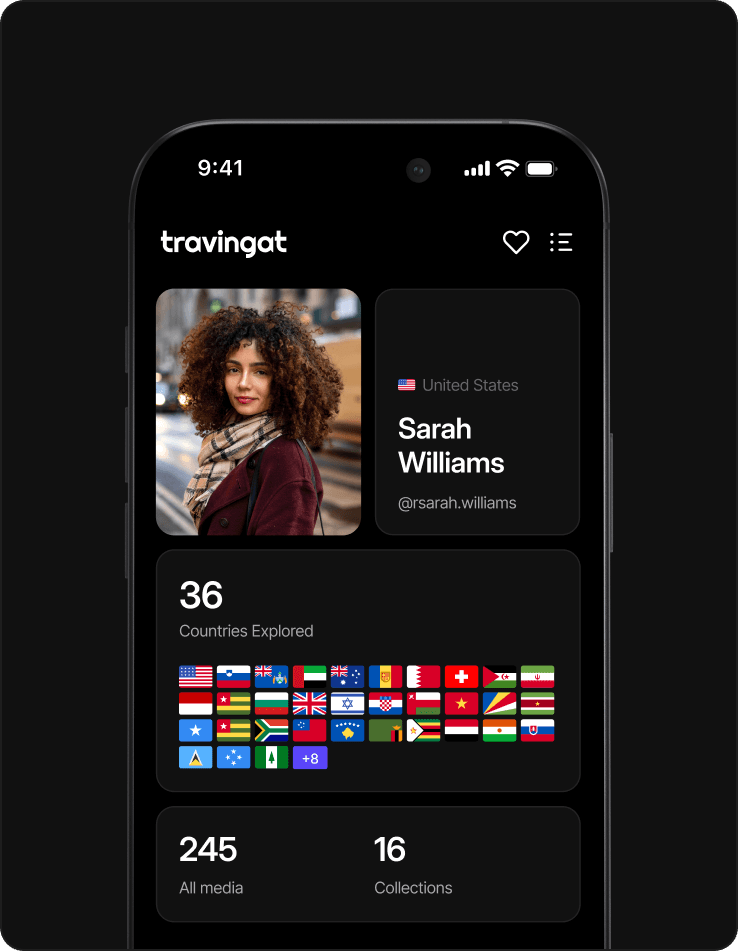Open the @rsarah.williams profile link
The image size is (738, 951).
[x=456, y=503]
